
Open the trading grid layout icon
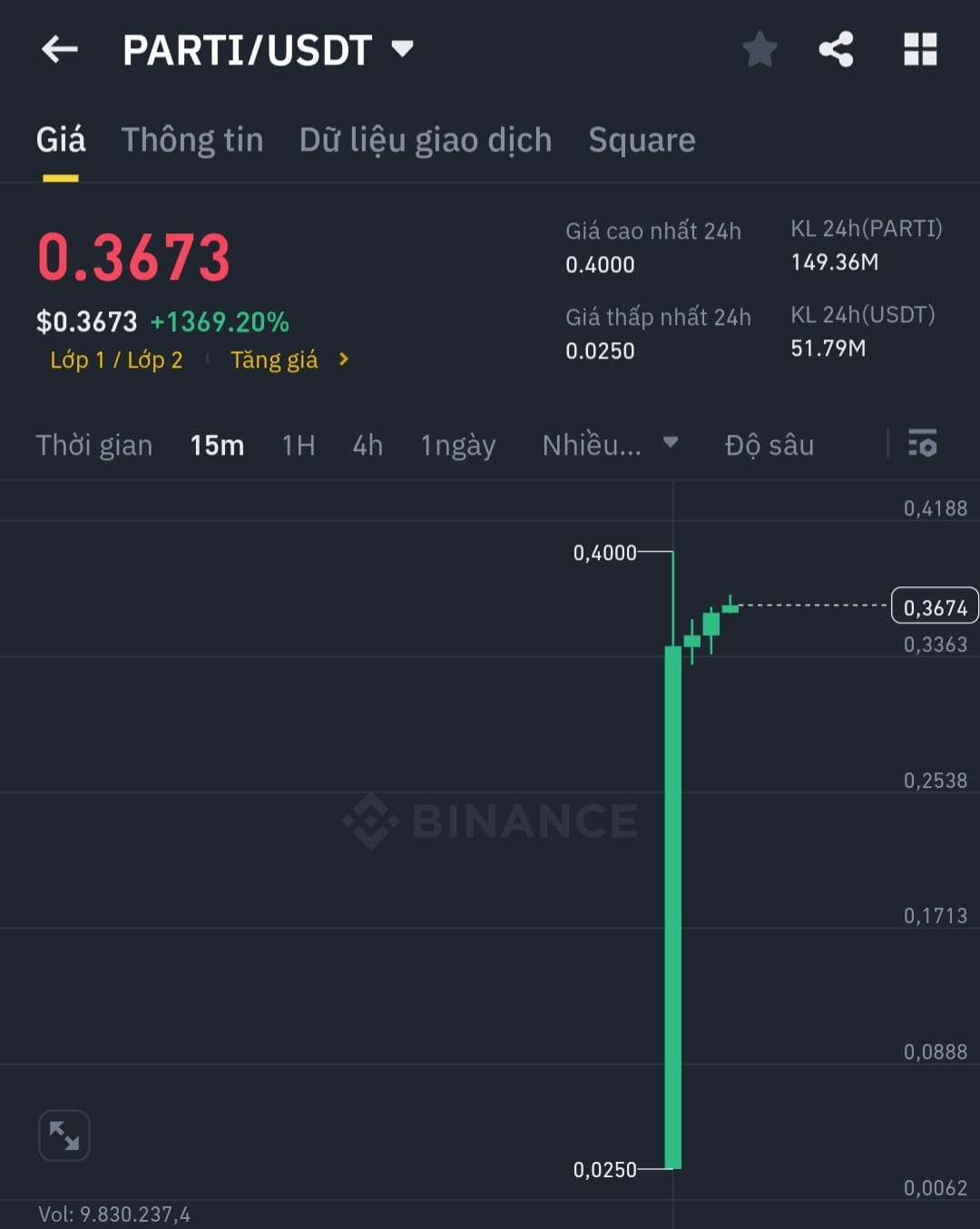click(920, 50)
